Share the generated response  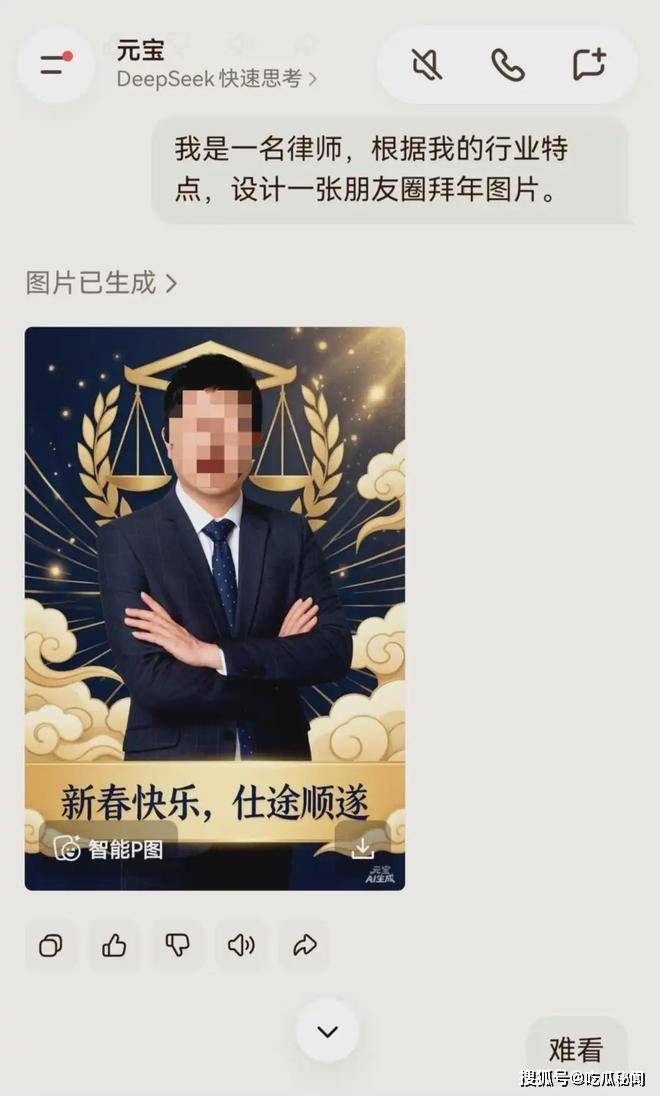tap(304, 945)
